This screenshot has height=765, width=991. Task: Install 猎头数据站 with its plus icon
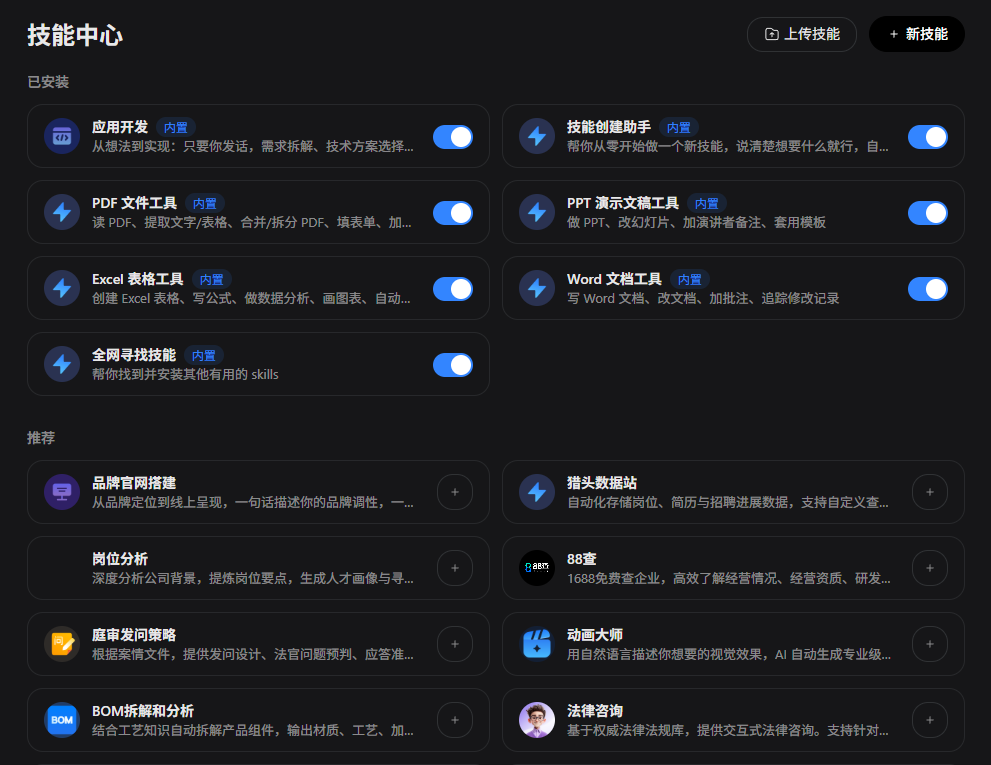coord(930,492)
